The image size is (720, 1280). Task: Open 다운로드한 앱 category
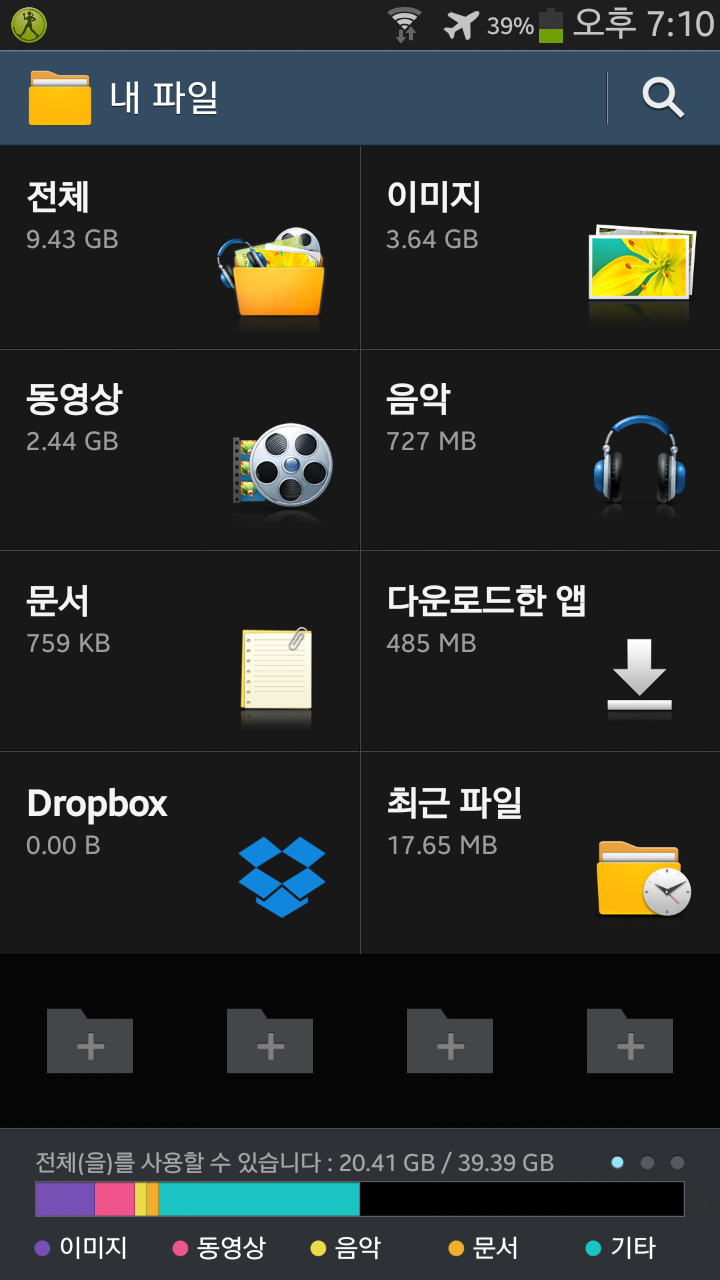[540, 652]
